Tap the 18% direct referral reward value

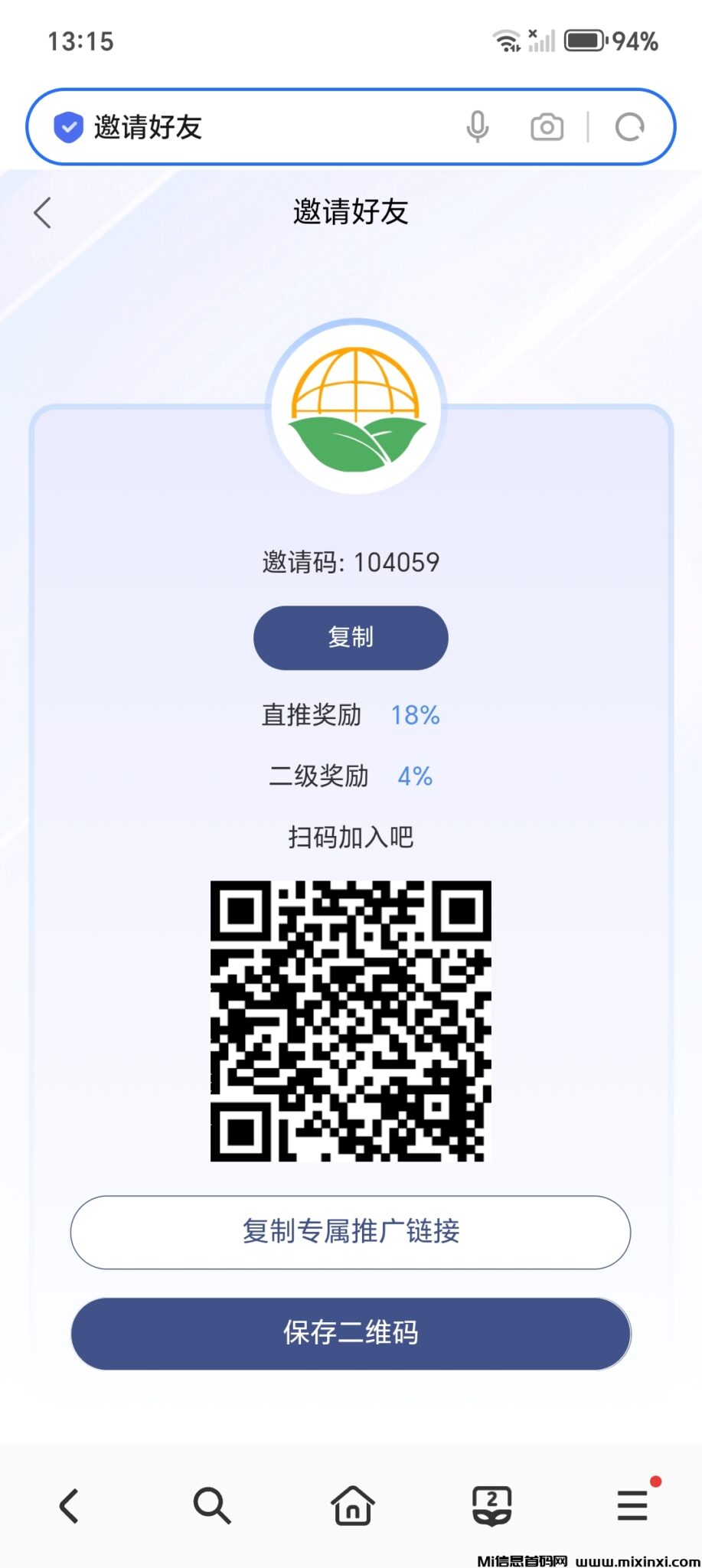click(x=417, y=714)
